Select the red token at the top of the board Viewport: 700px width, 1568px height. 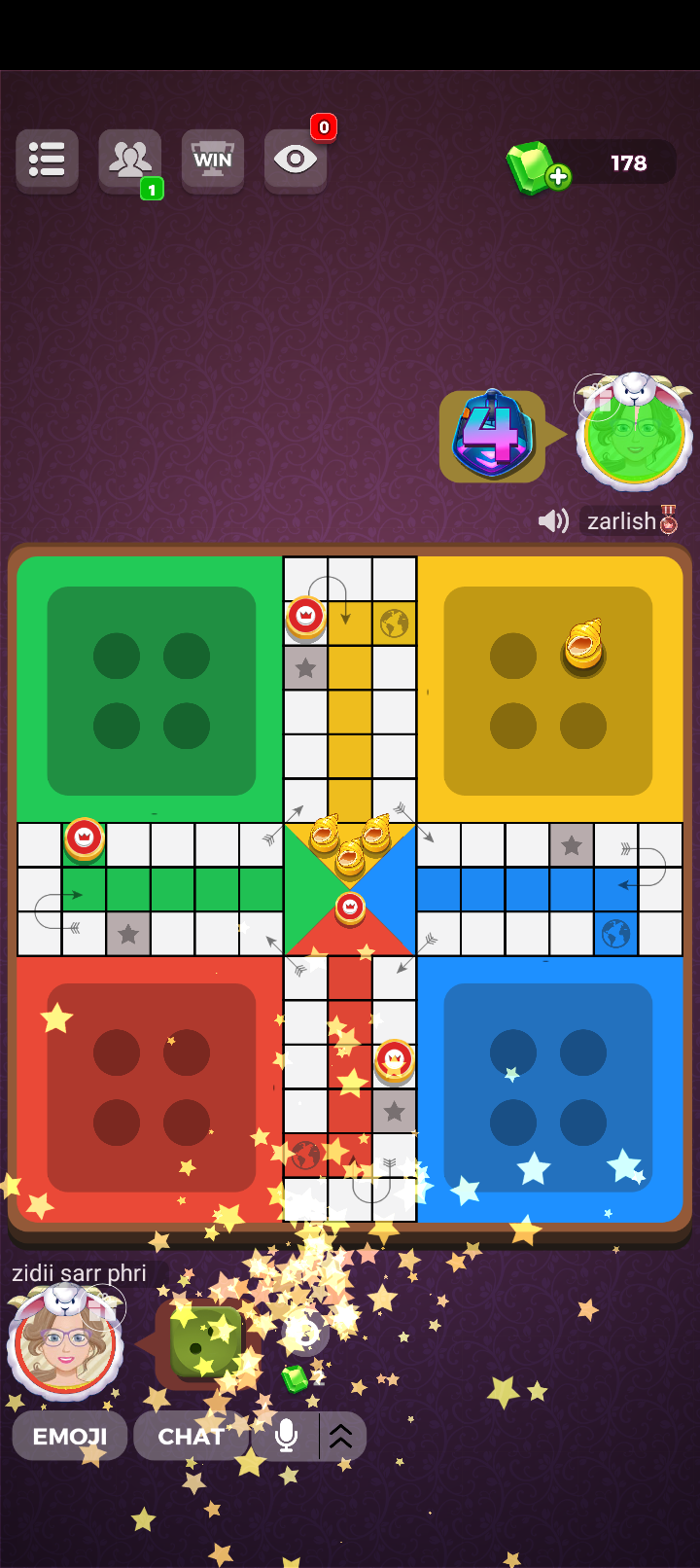[305, 618]
